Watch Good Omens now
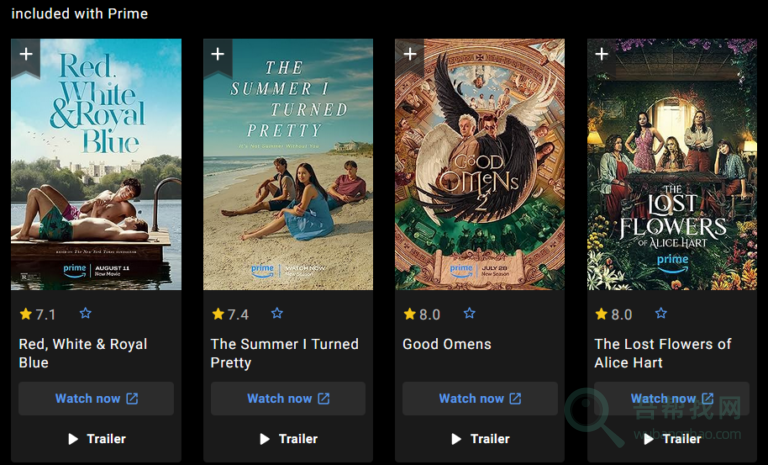The height and width of the screenshot is (465, 768). click(480, 398)
